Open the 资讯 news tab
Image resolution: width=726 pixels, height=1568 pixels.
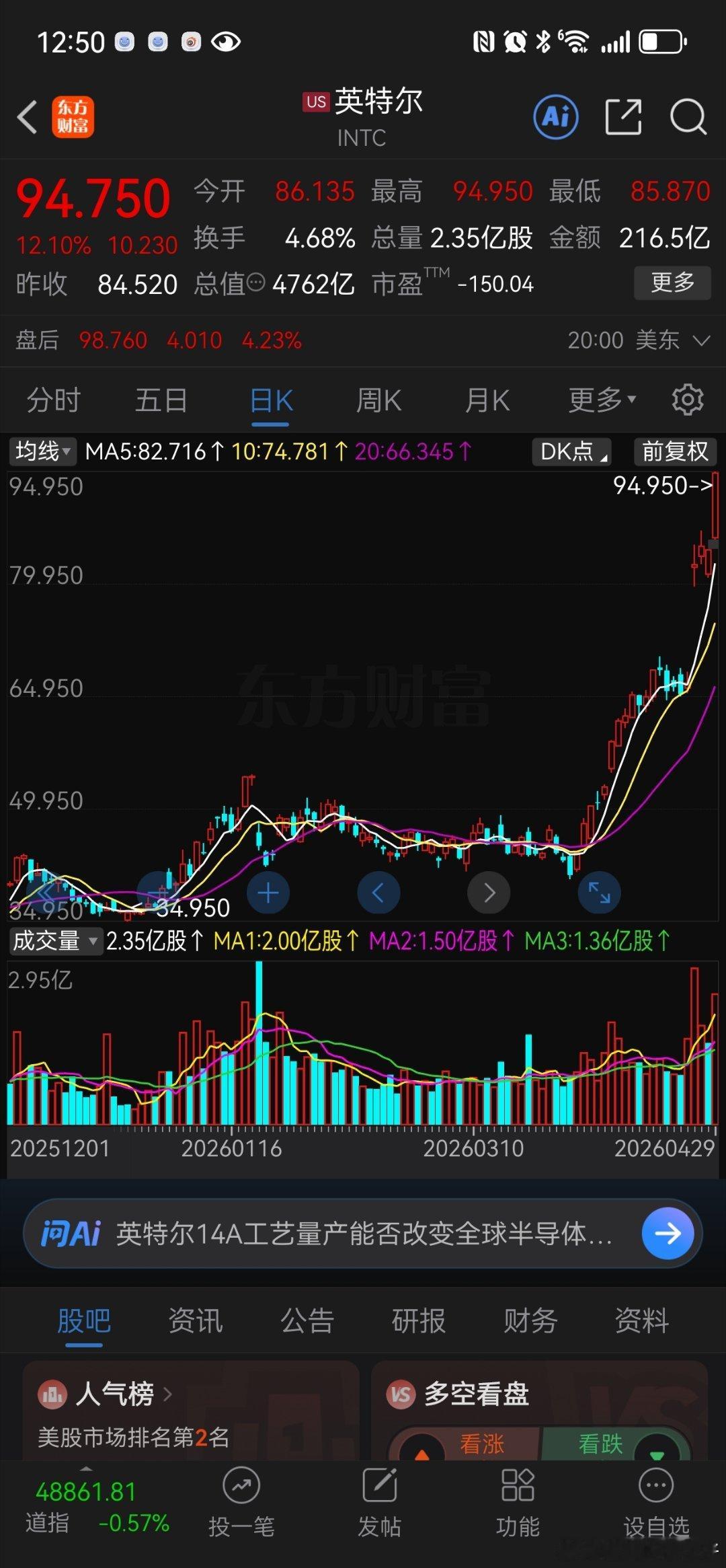[x=194, y=1320]
